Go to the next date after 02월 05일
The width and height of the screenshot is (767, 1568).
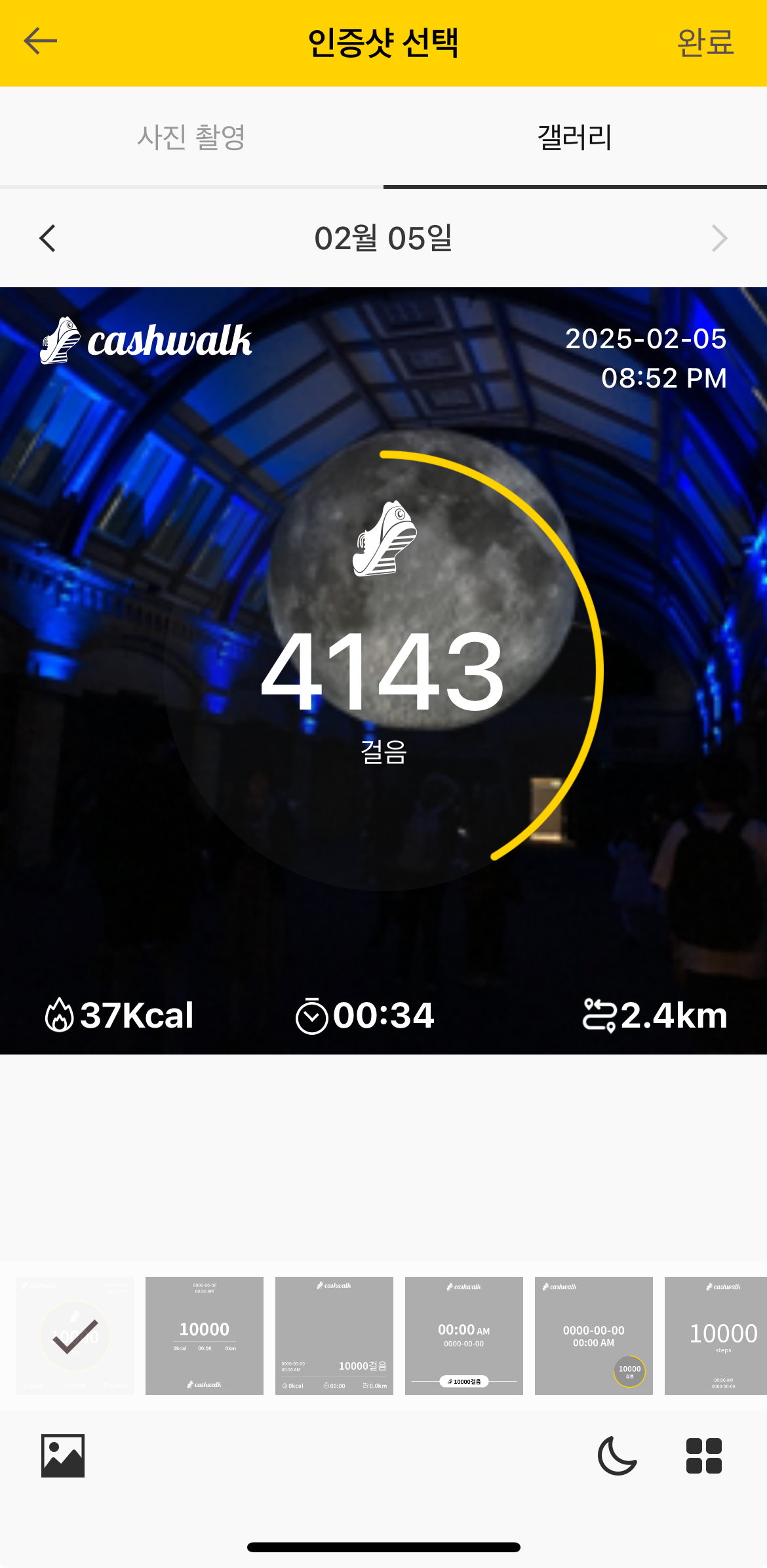[719, 238]
